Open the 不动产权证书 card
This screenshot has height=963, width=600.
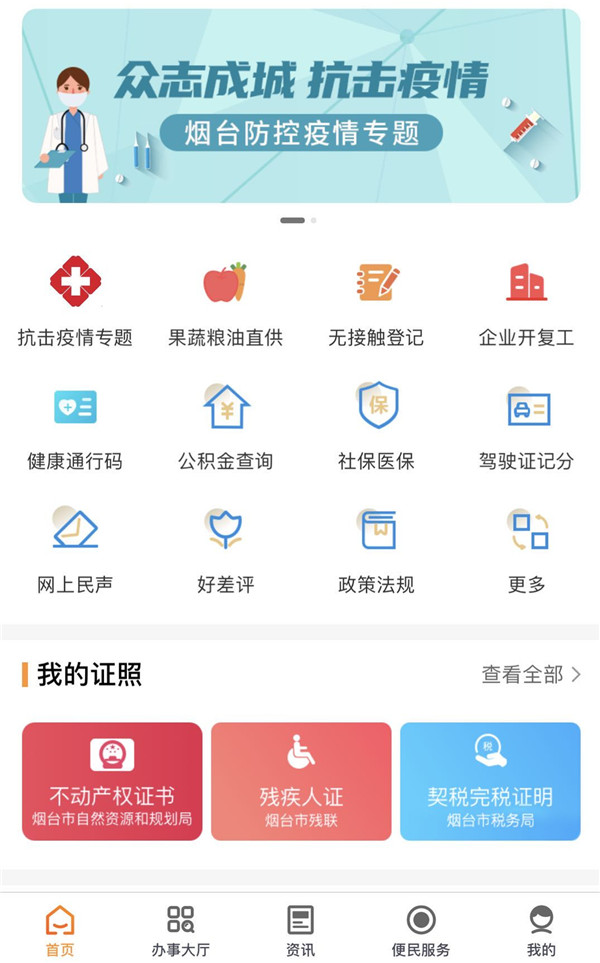[x=112, y=781]
